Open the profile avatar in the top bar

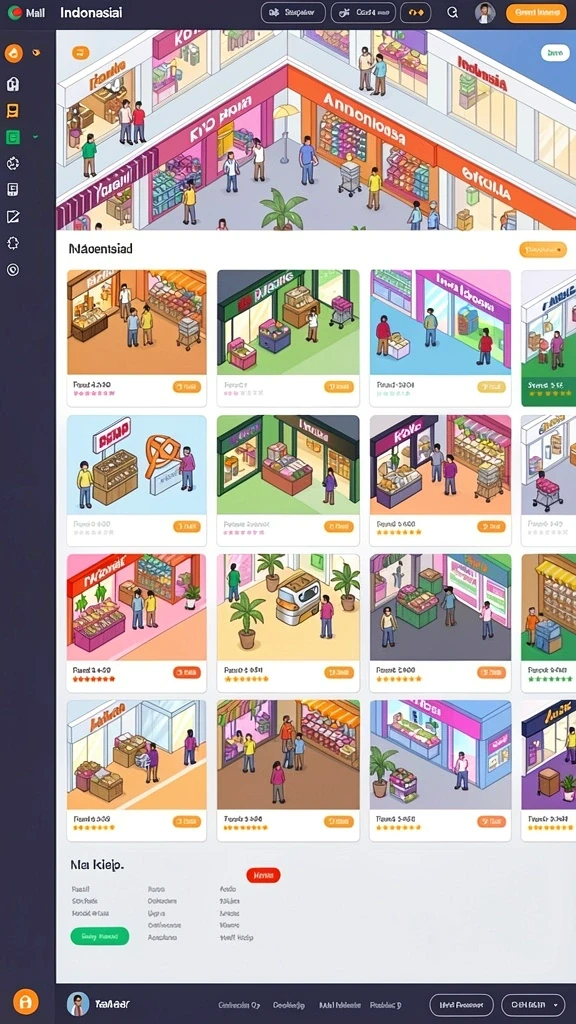(x=485, y=12)
